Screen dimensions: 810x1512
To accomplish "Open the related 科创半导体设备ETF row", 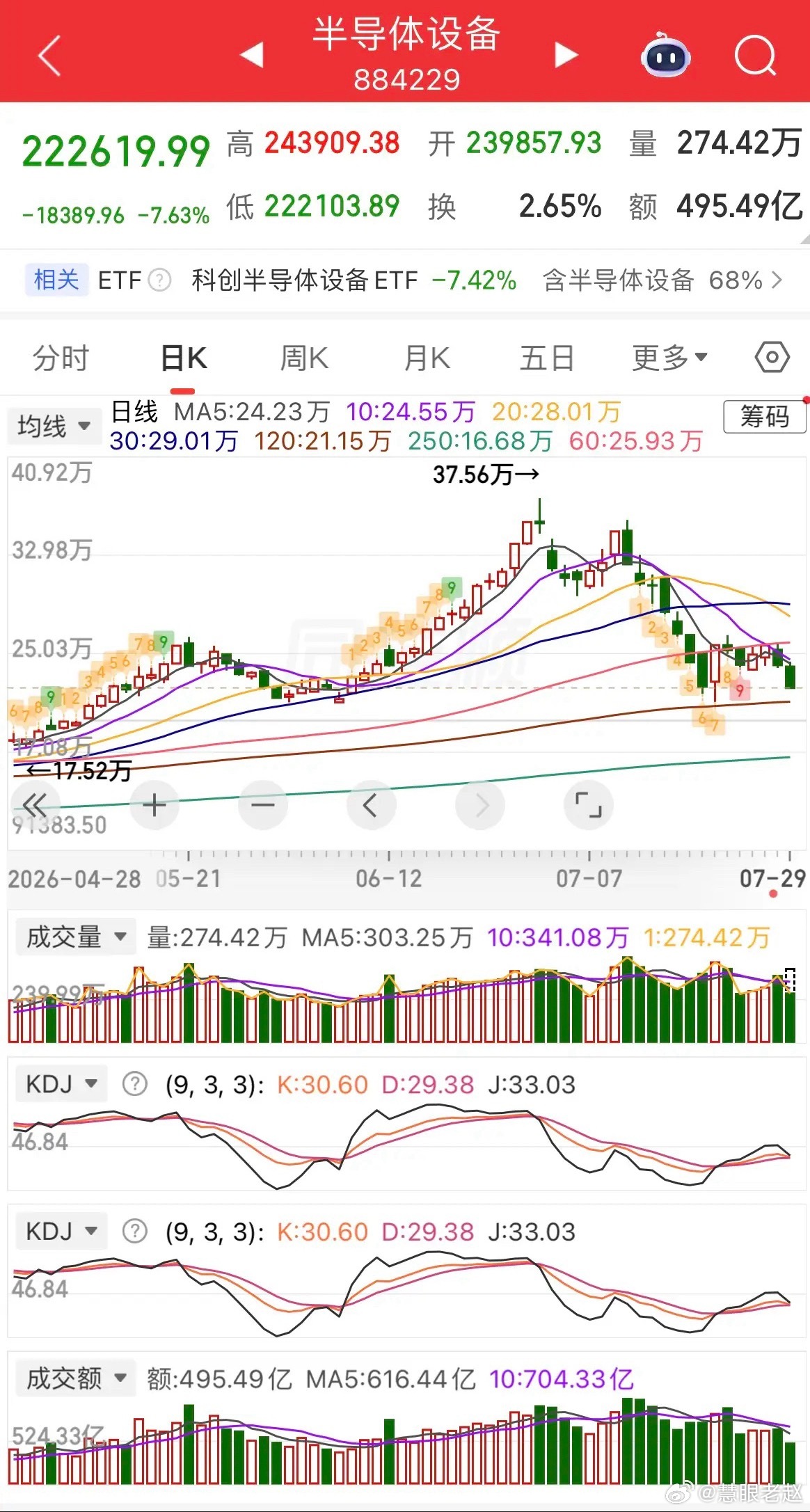I will pos(405,280).
